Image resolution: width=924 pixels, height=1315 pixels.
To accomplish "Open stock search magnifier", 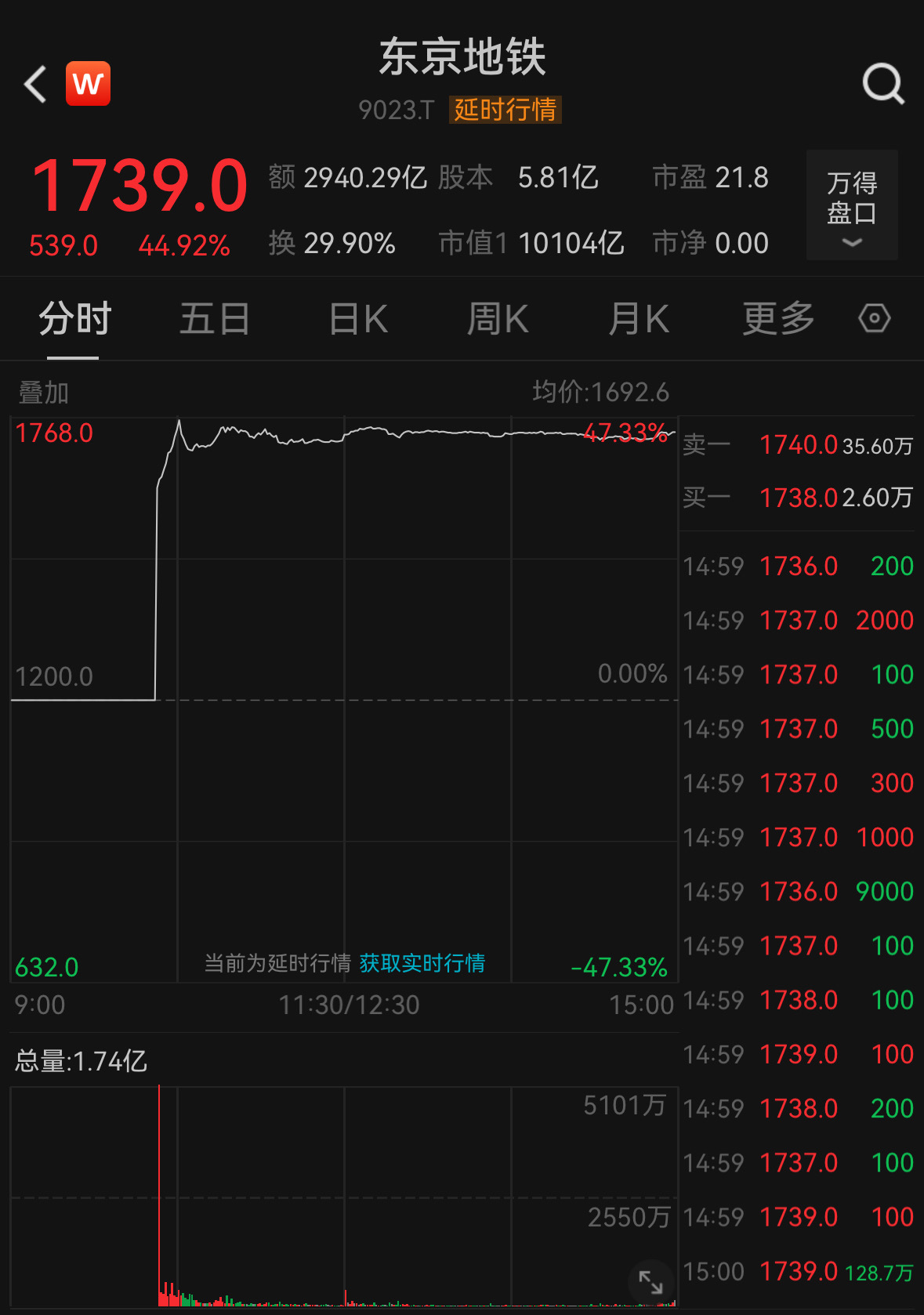I will (x=883, y=84).
